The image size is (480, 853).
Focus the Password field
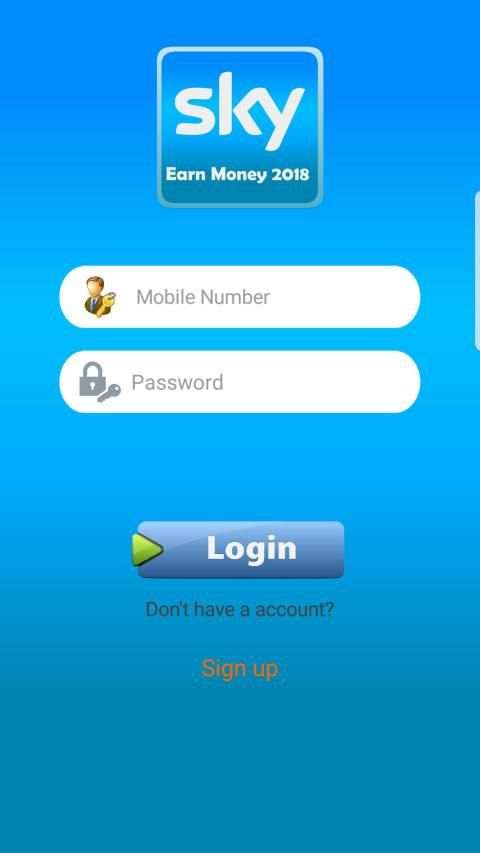pos(239,382)
